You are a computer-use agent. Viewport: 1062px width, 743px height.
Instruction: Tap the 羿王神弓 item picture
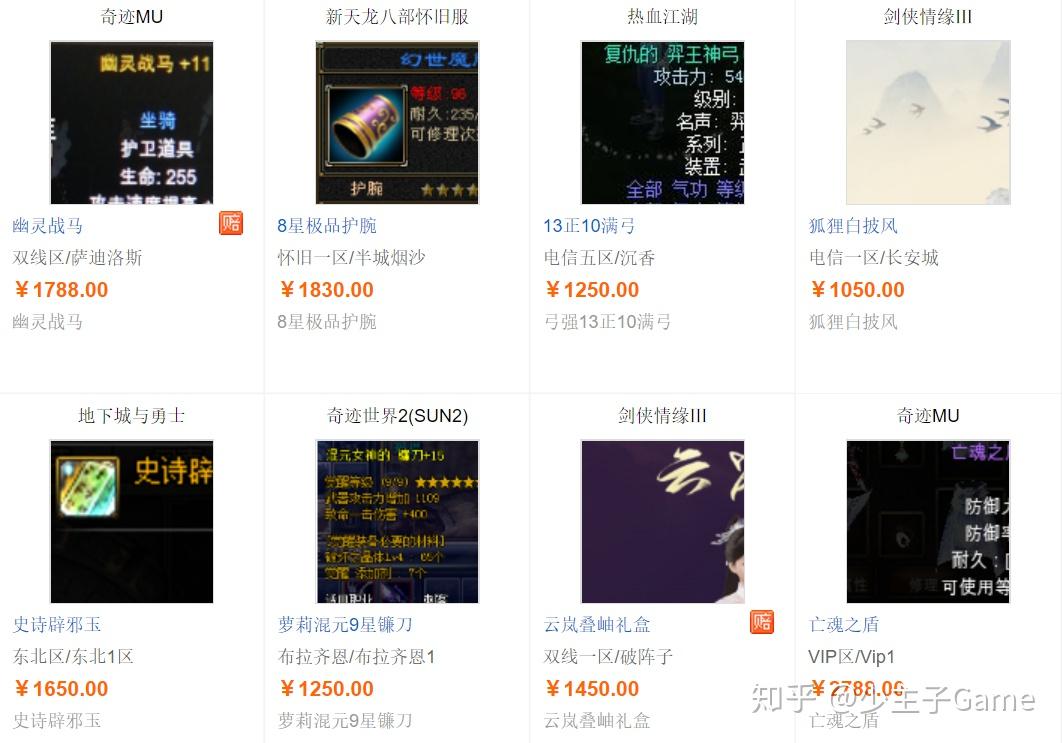[x=662, y=122]
